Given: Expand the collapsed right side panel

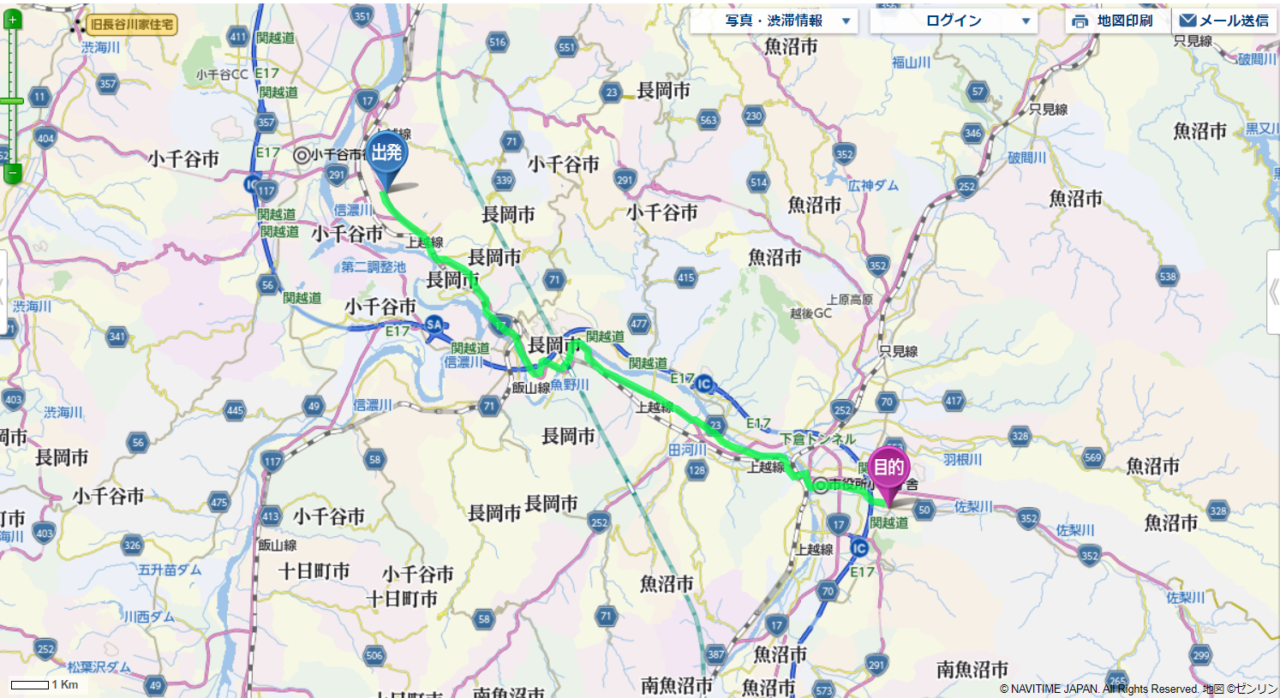Looking at the screenshot, I should click(1273, 292).
